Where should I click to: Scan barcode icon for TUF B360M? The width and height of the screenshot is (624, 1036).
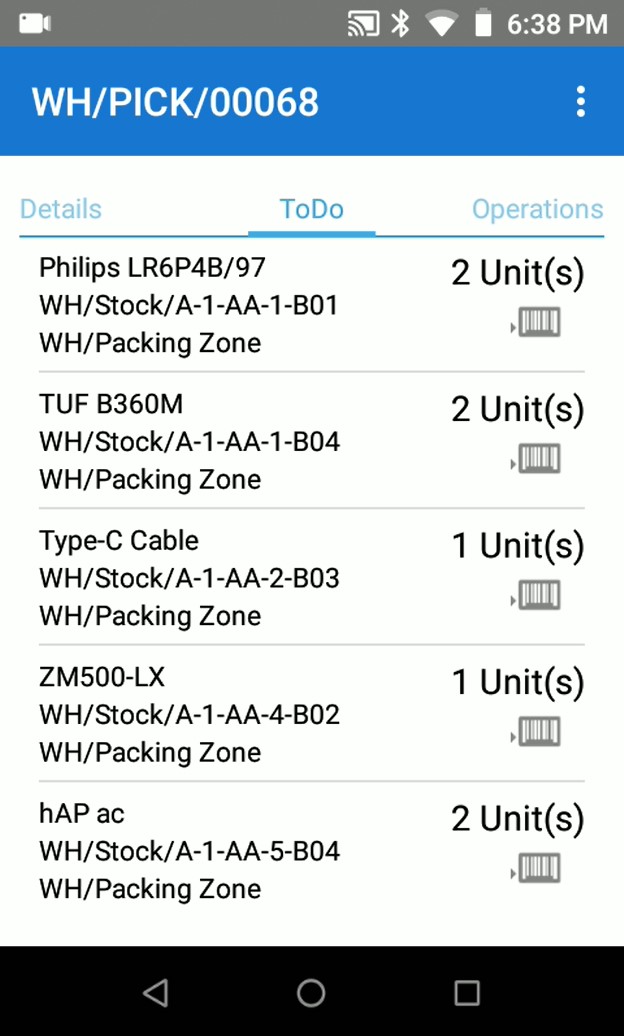tap(536, 459)
